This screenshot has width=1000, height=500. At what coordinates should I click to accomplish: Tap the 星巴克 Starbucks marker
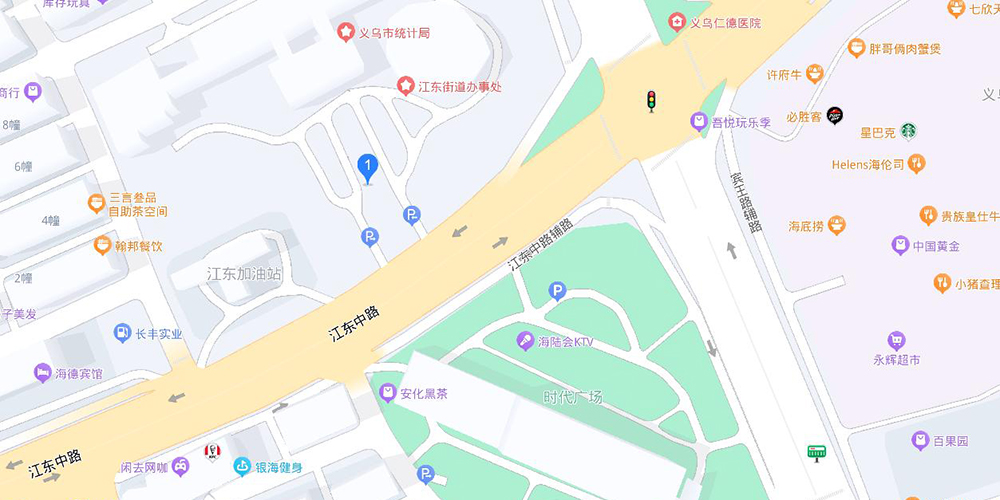[x=908, y=131]
